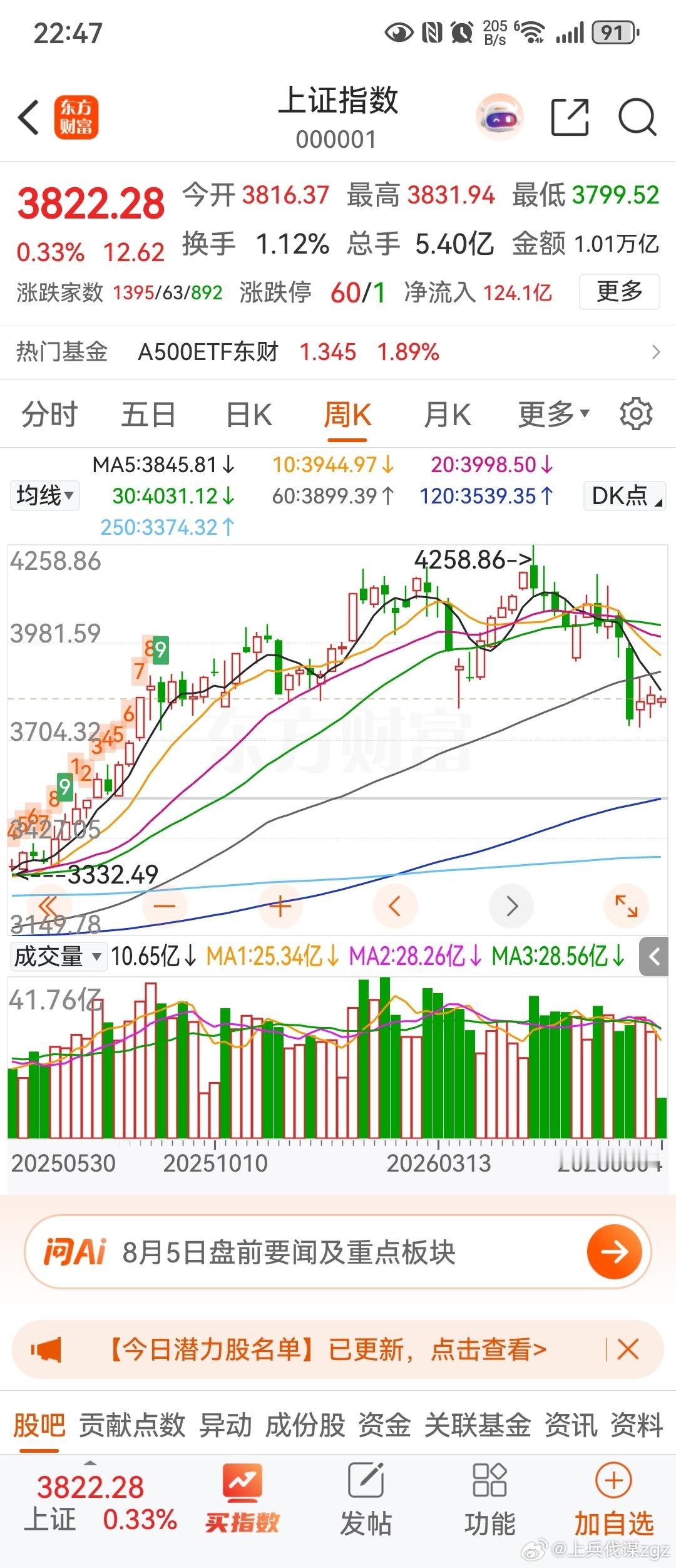Open the 成交量 indicator dropdown

(58, 957)
